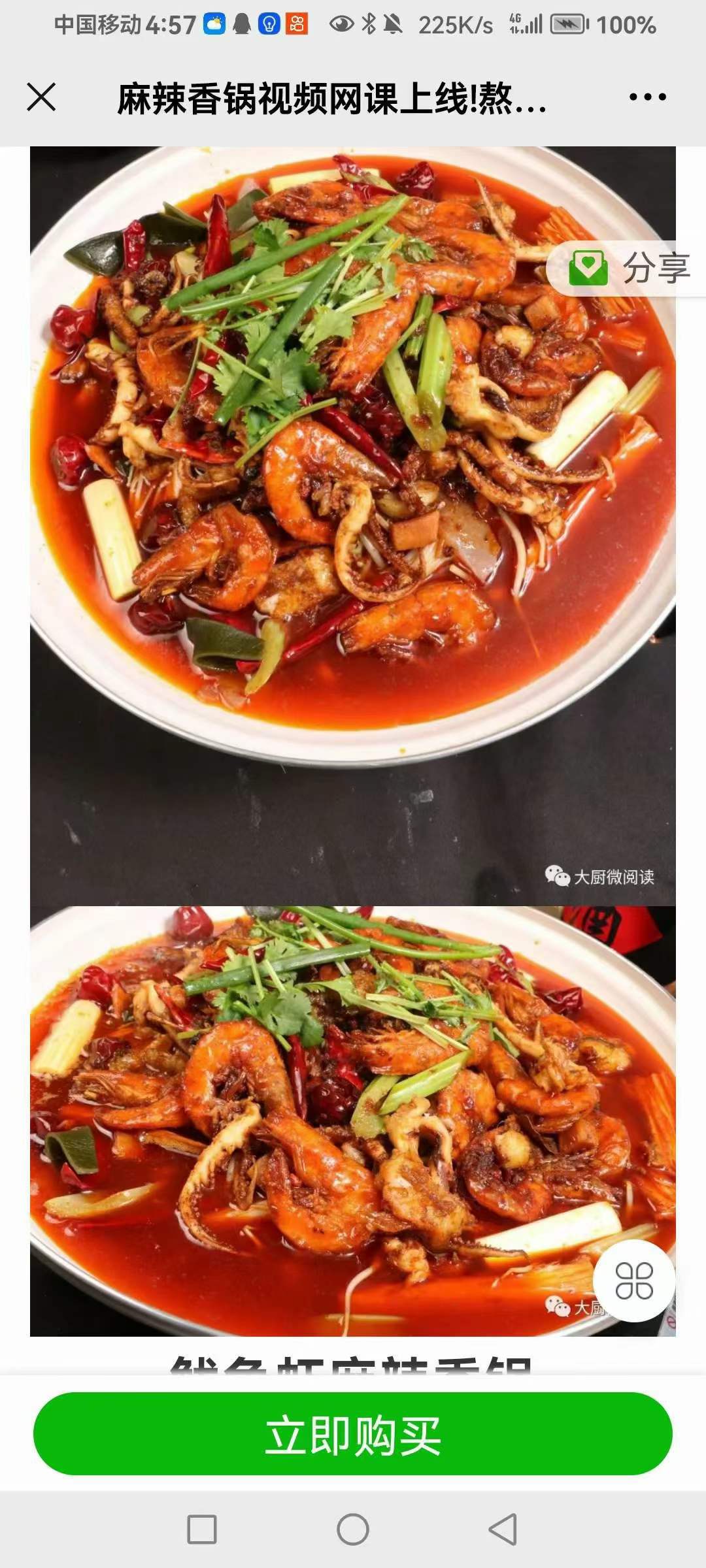Open the floating four-circle quick menu
This screenshot has height=1568, width=706.
(x=633, y=1280)
